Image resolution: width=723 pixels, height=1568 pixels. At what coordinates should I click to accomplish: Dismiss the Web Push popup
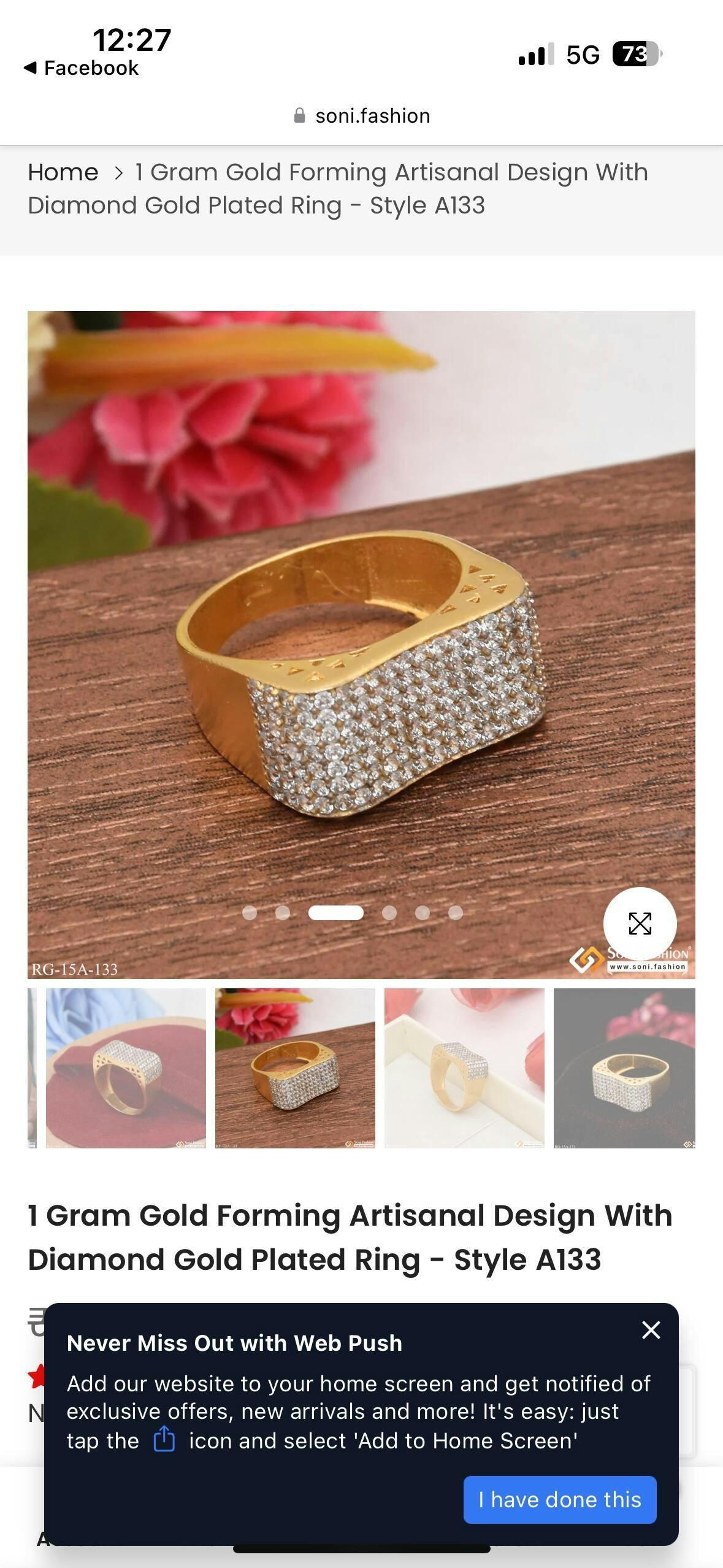(651, 1330)
